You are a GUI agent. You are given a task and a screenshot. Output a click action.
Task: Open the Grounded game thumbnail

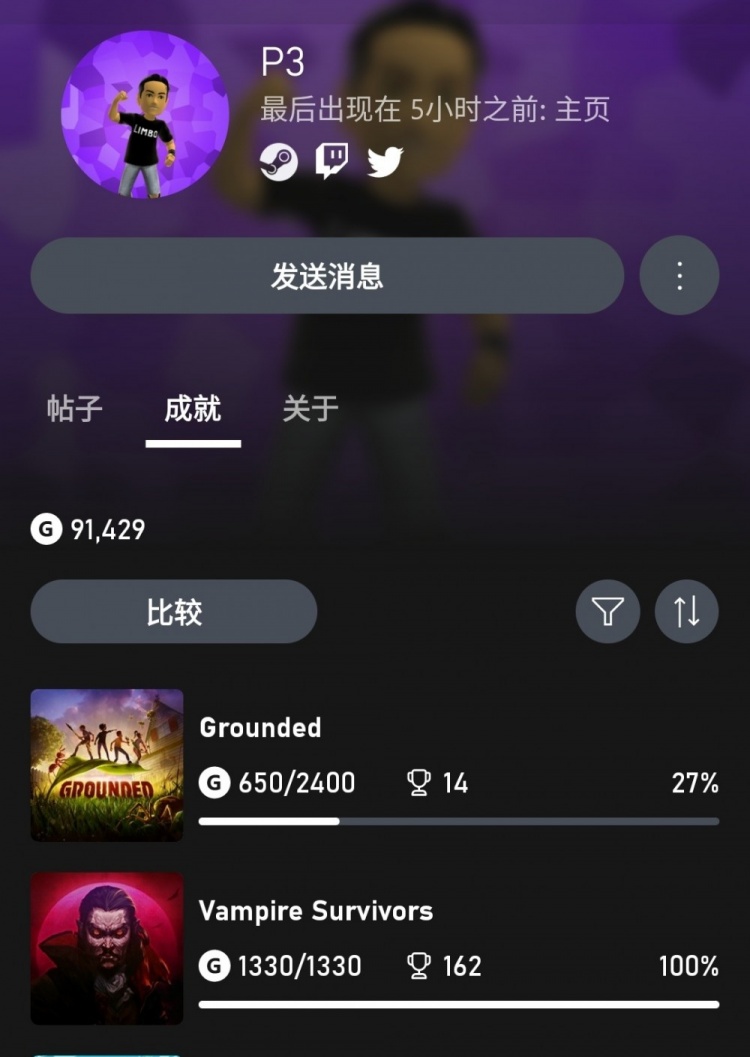[106, 765]
